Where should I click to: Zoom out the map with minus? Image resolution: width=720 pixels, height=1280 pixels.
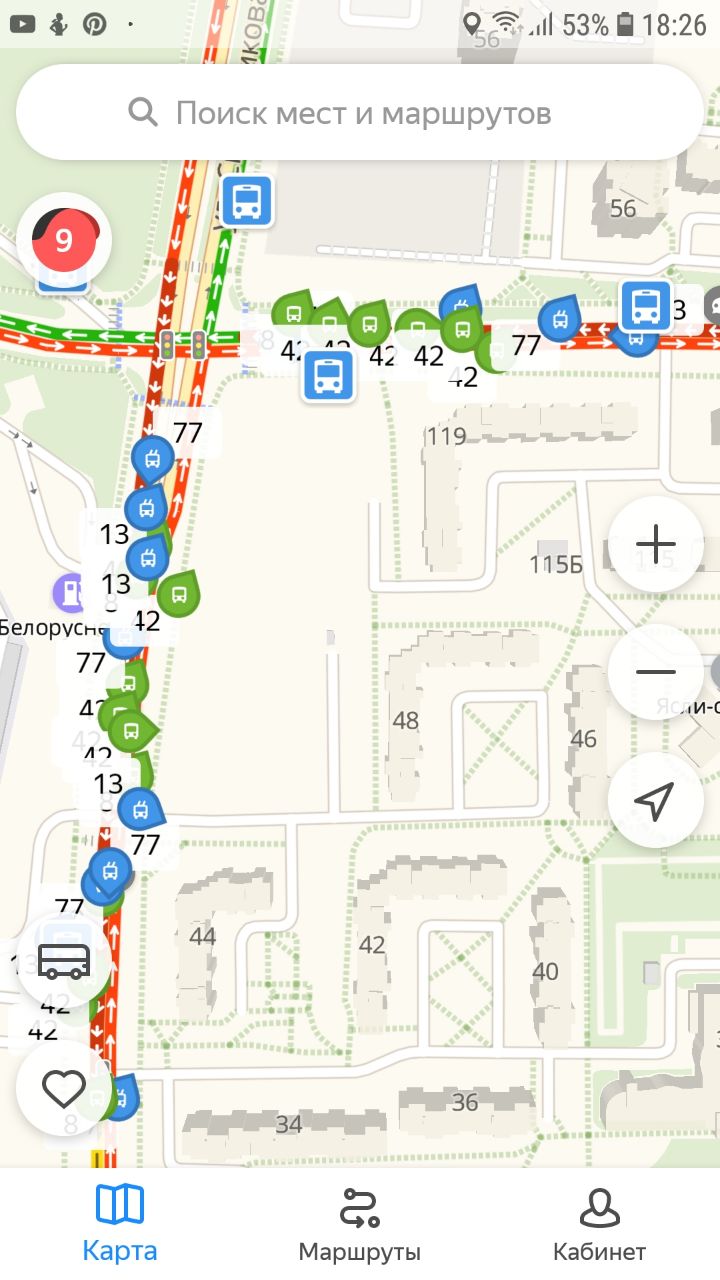tap(655, 672)
